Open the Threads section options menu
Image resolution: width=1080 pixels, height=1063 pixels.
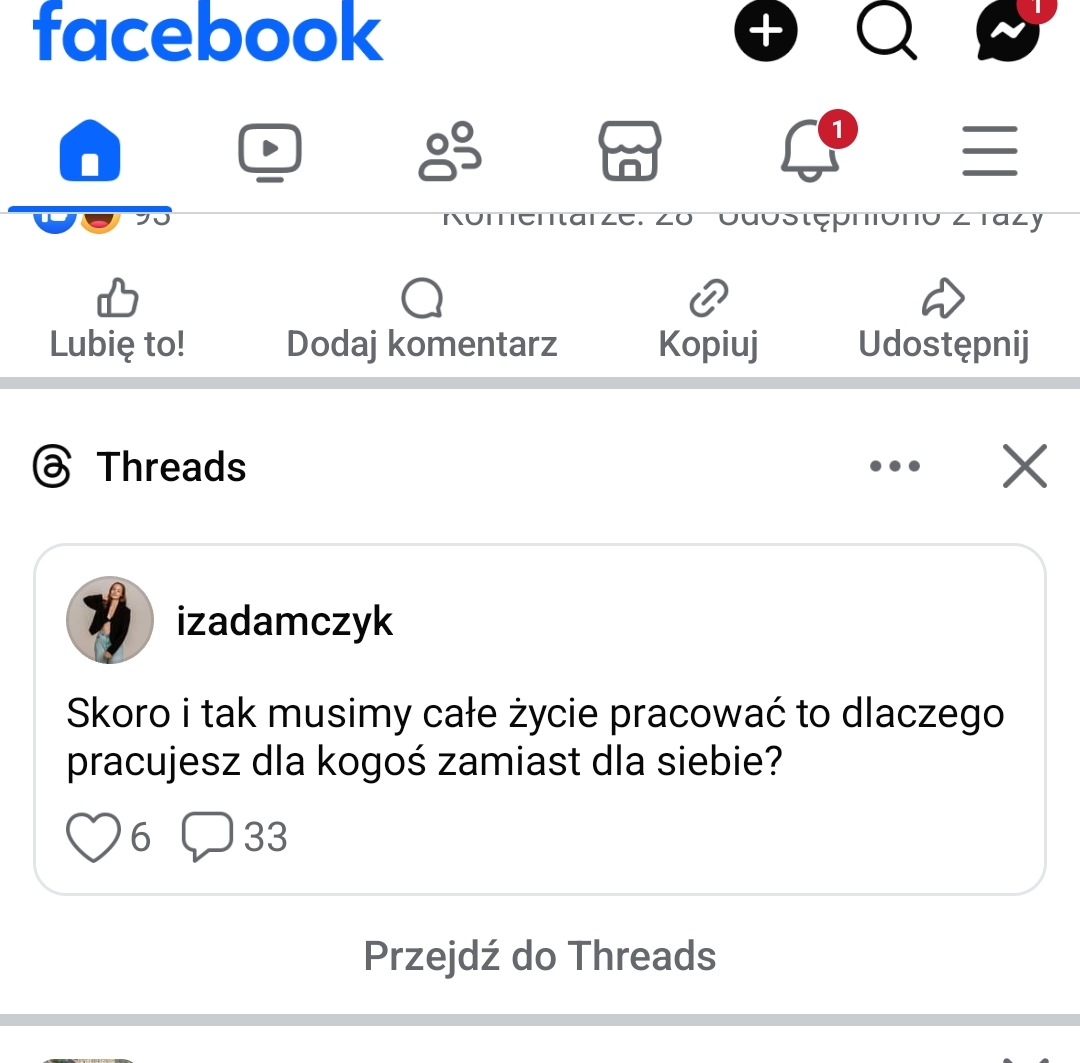[x=895, y=466]
